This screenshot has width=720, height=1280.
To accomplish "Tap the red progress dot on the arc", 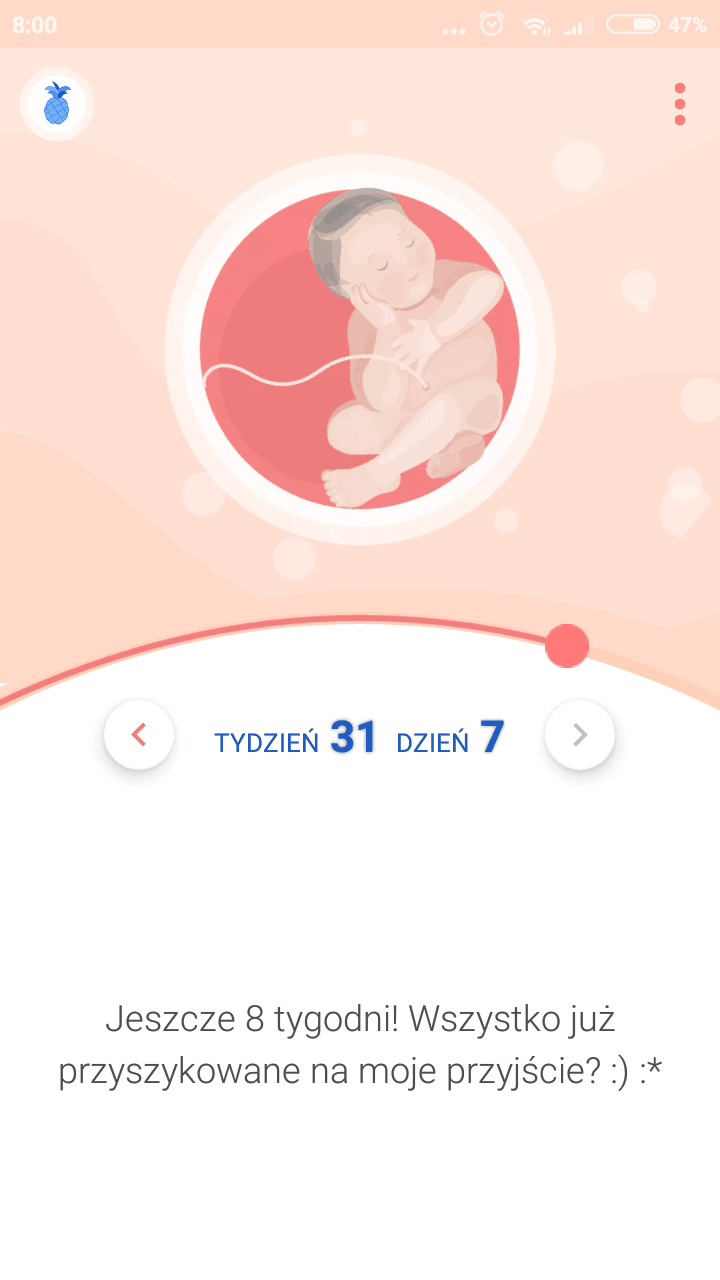I will [x=567, y=646].
